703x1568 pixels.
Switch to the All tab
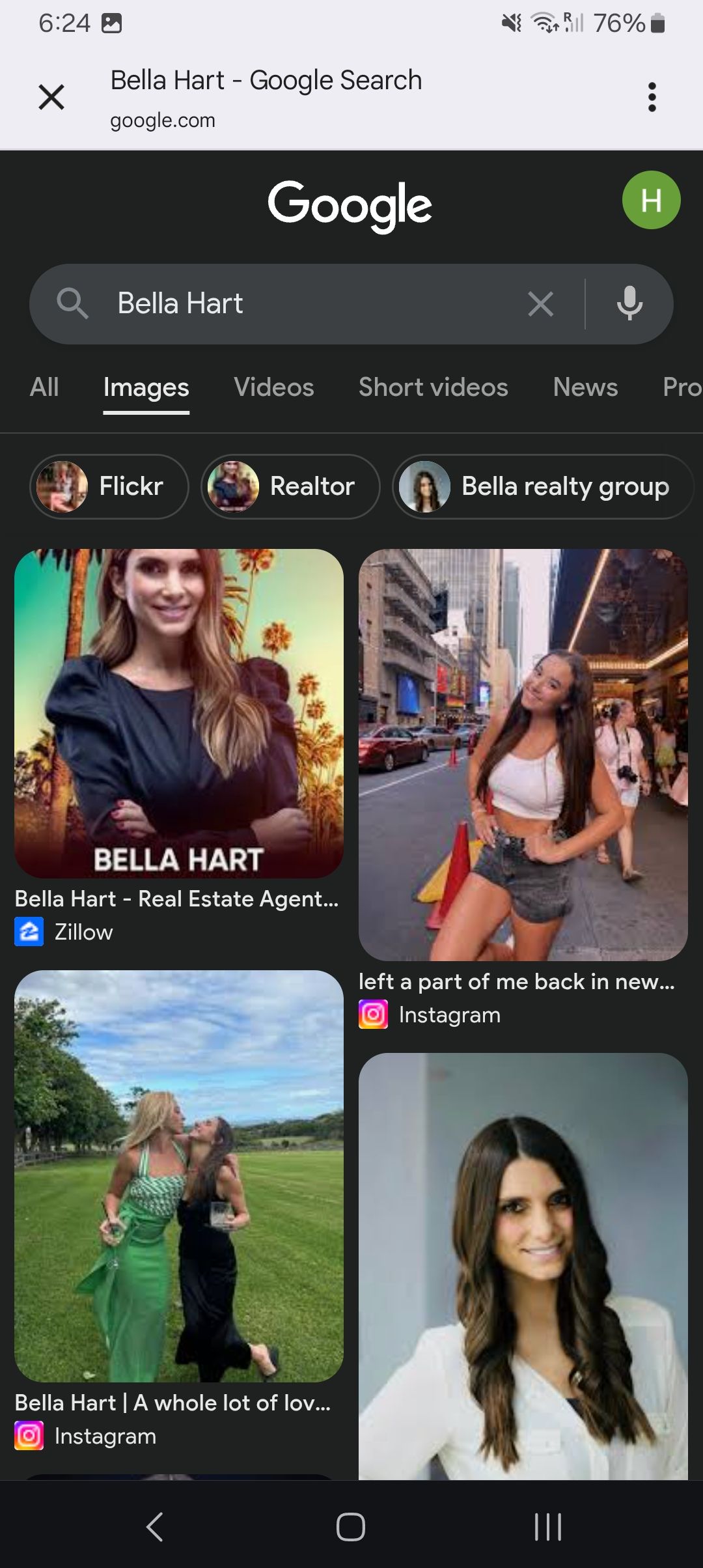pyautogui.click(x=44, y=387)
